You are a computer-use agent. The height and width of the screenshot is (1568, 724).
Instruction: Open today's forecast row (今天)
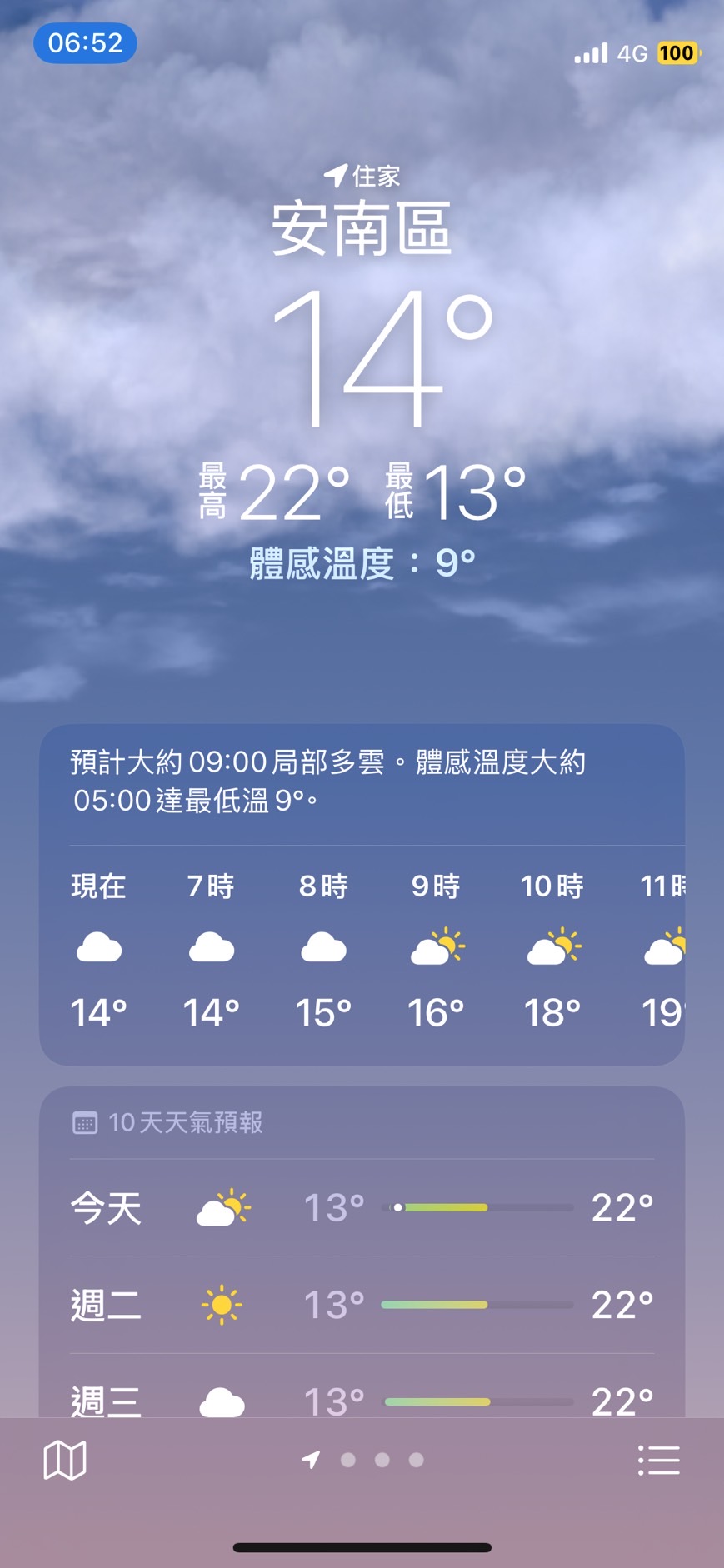[x=362, y=1207]
